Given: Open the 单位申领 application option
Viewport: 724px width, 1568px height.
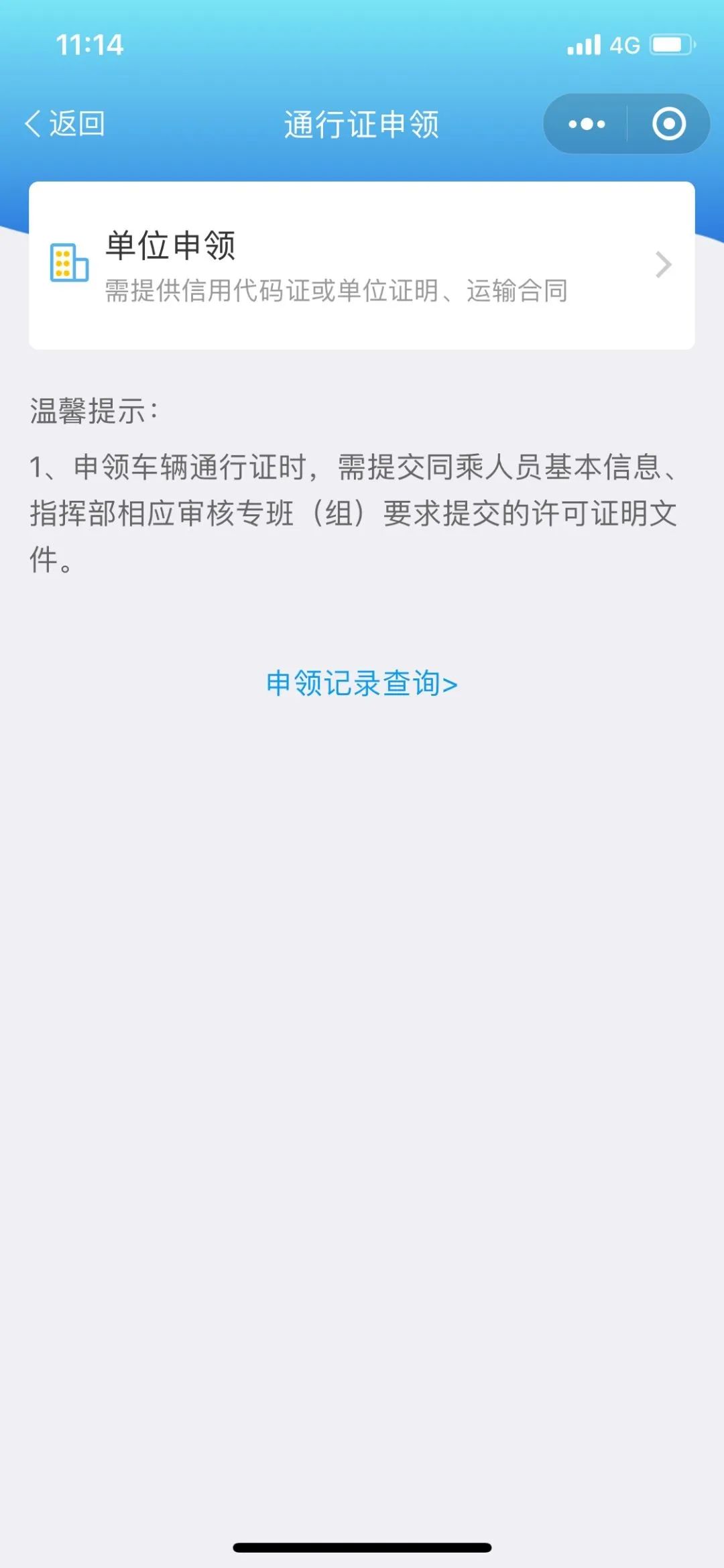Looking at the screenshot, I should 362,265.
